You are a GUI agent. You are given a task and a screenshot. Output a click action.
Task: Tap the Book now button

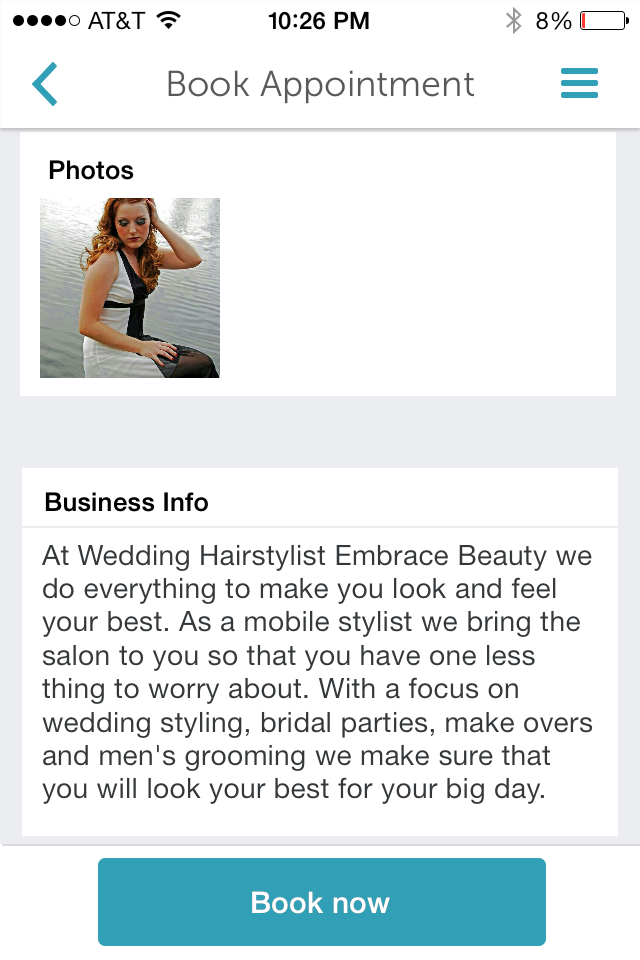point(321,902)
